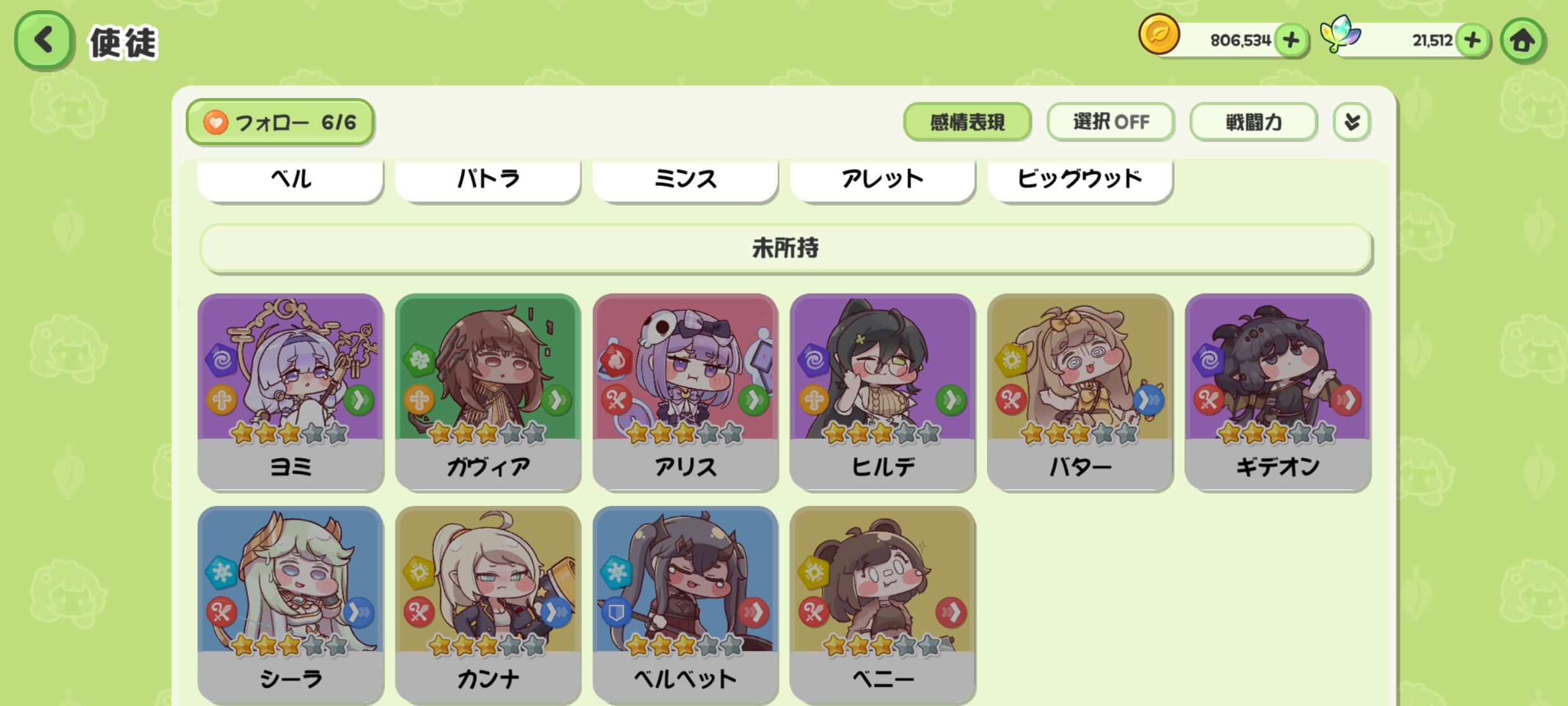
Task: Open the フォロー 6/6 list
Action: click(x=280, y=121)
